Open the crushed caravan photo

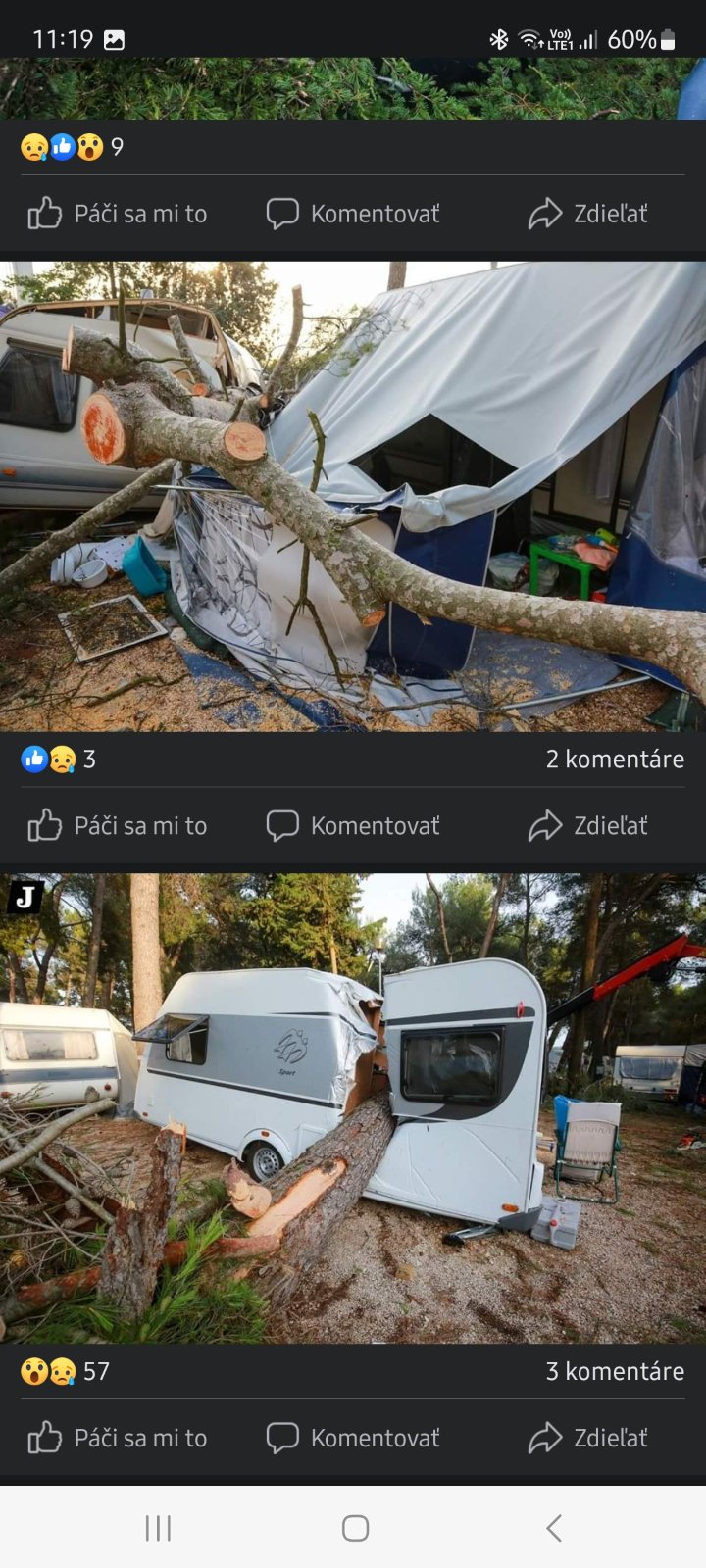pyautogui.click(x=353, y=1107)
